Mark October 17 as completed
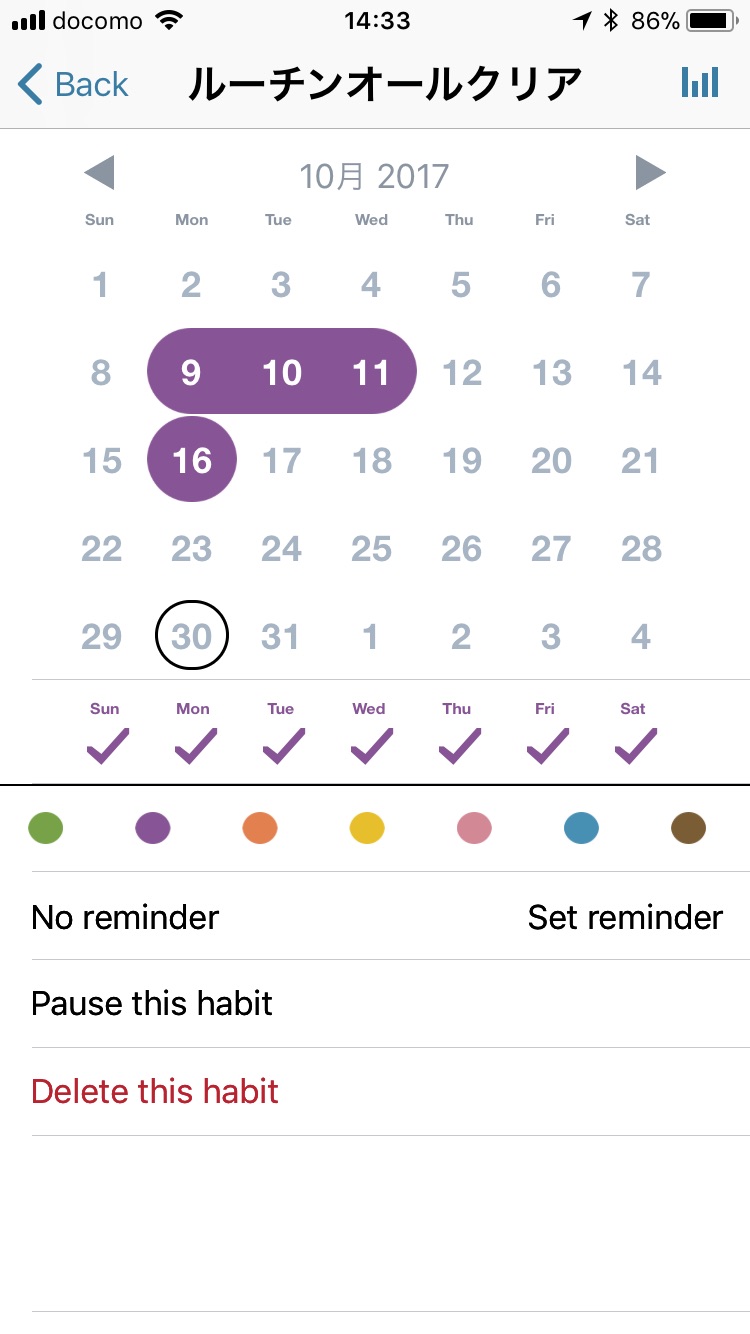The image size is (750, 1334). coord(281,461)
